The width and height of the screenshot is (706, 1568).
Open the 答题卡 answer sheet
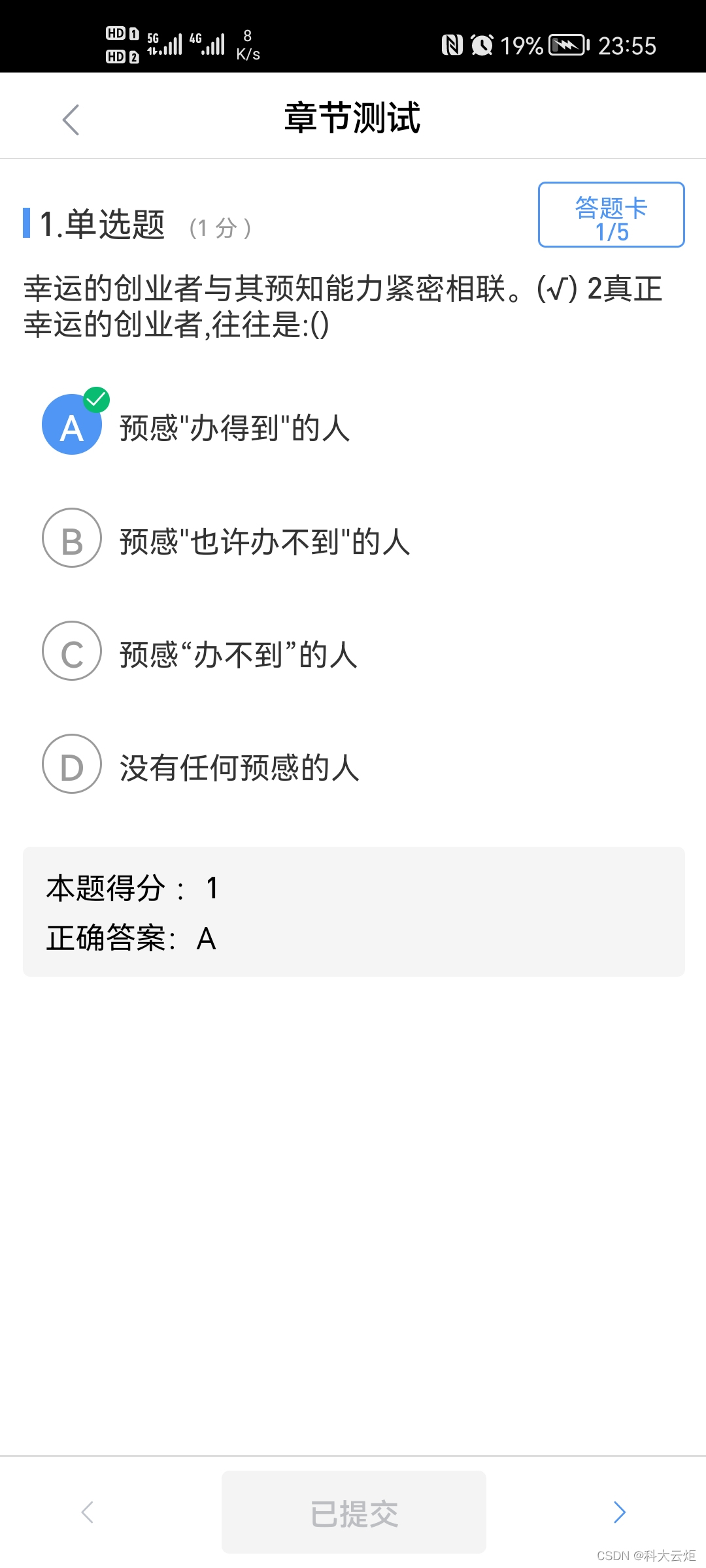pos(611,215)
